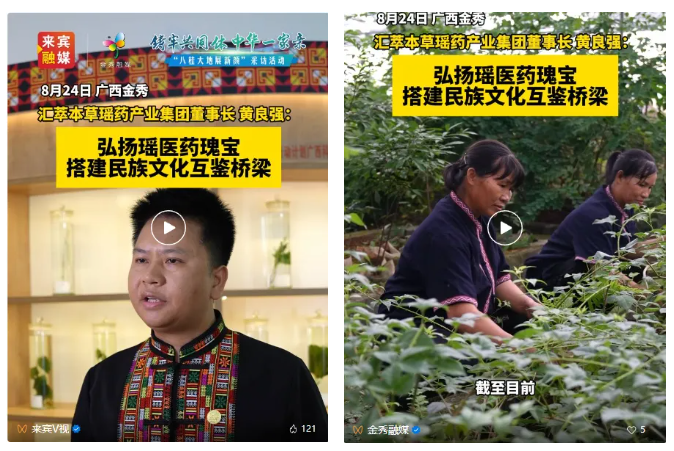Play the 来宾V视 video

pyautogui.click(x=168, y=228)
